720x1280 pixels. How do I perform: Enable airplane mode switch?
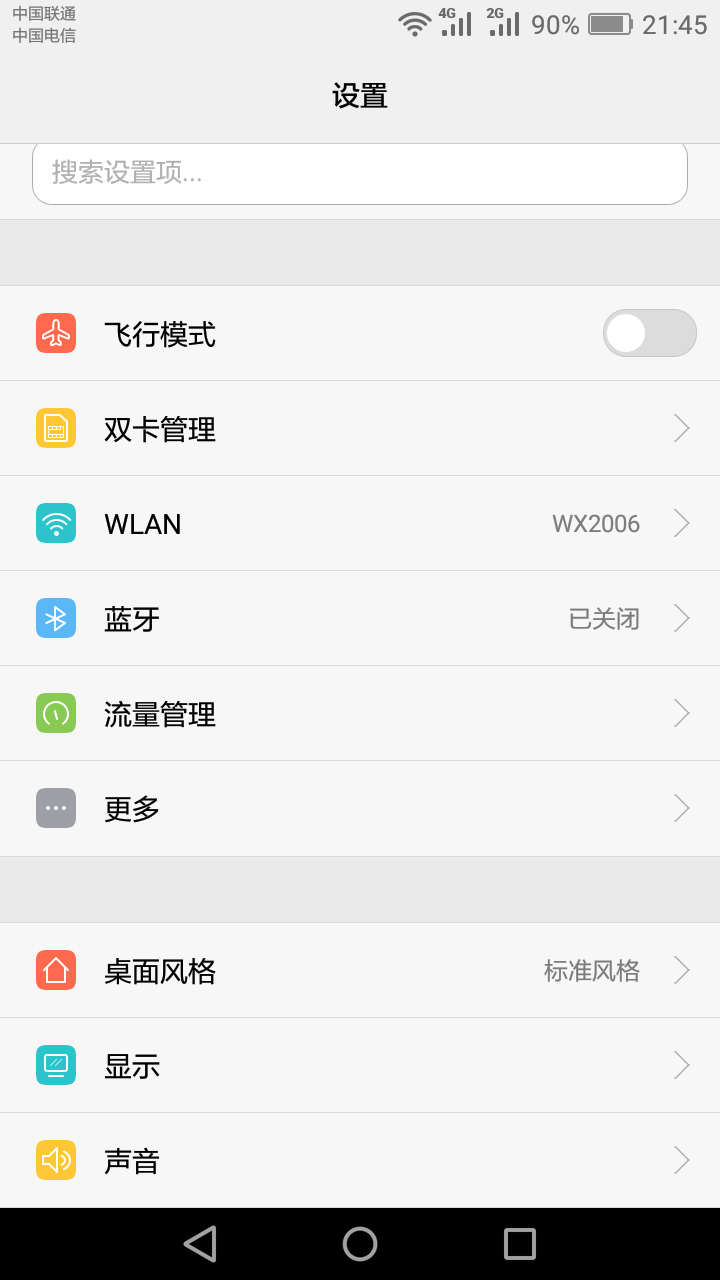[650, 332]
